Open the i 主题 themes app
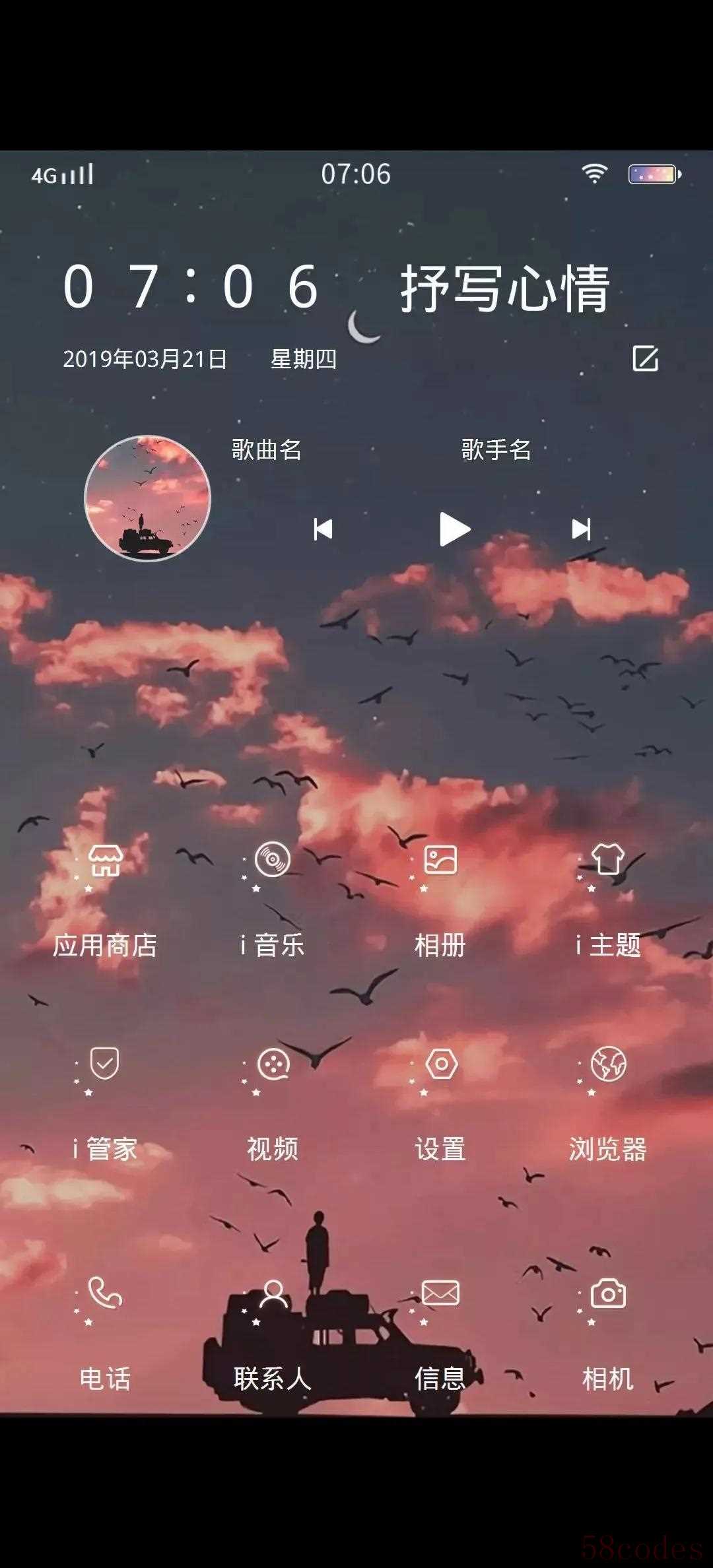713x1568 pixels. [x=608, y=861]
